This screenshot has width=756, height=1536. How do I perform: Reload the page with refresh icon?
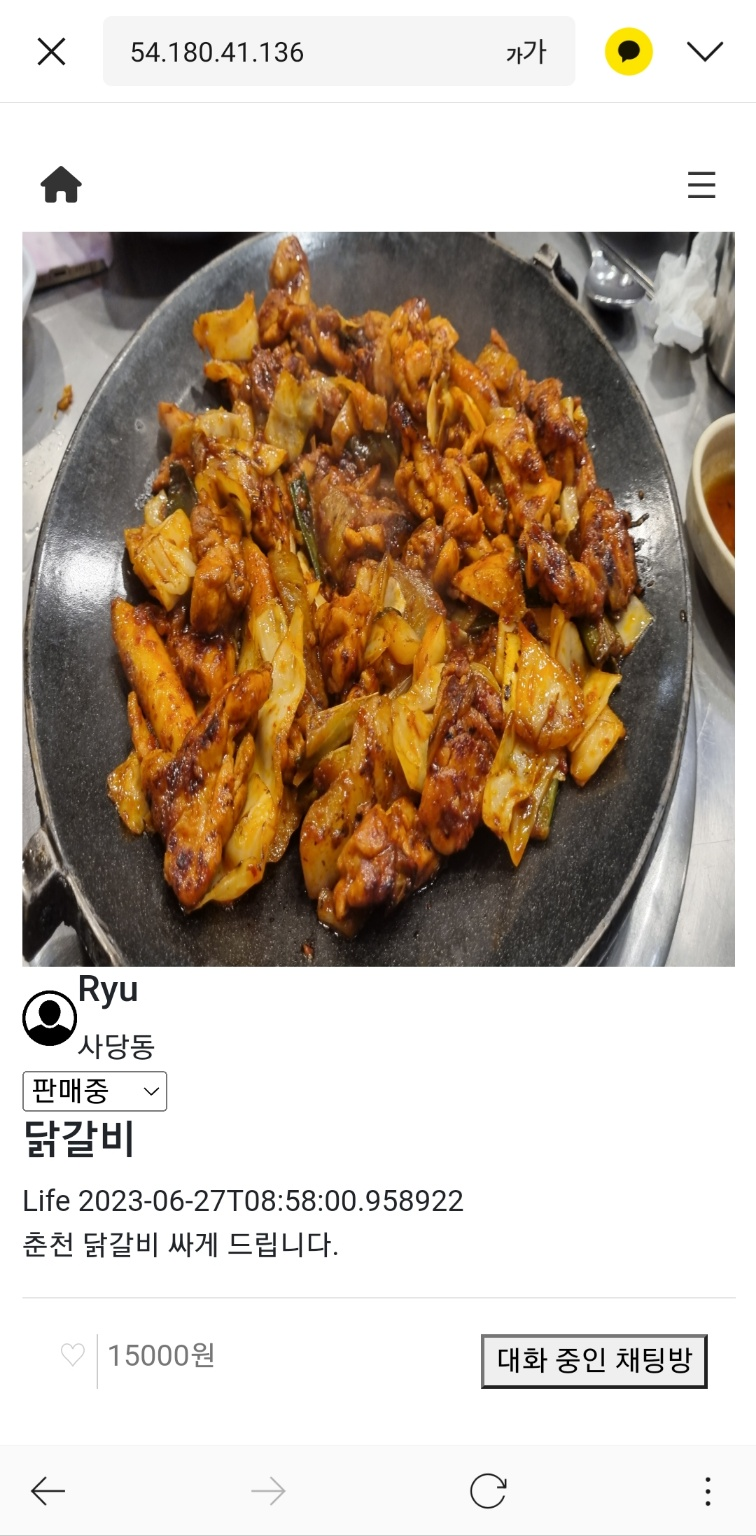tap(487, 1490)
